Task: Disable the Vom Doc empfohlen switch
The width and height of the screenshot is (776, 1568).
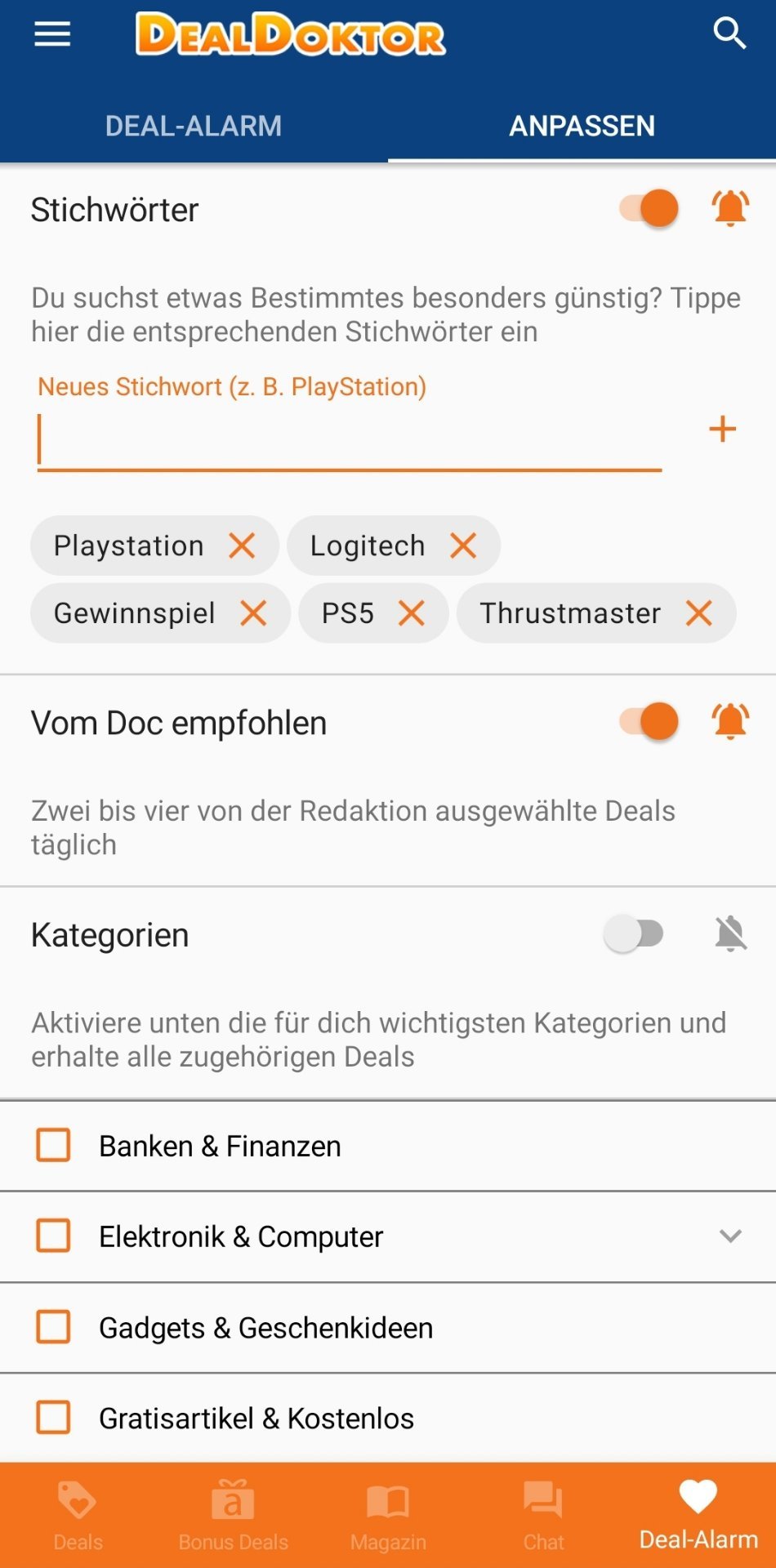Action: click(649, 721)
